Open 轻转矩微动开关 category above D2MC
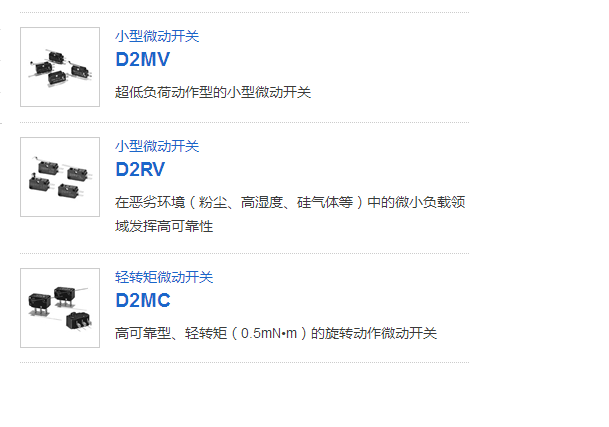The height and width of the screenshot is (427, 609). point(164,277)
